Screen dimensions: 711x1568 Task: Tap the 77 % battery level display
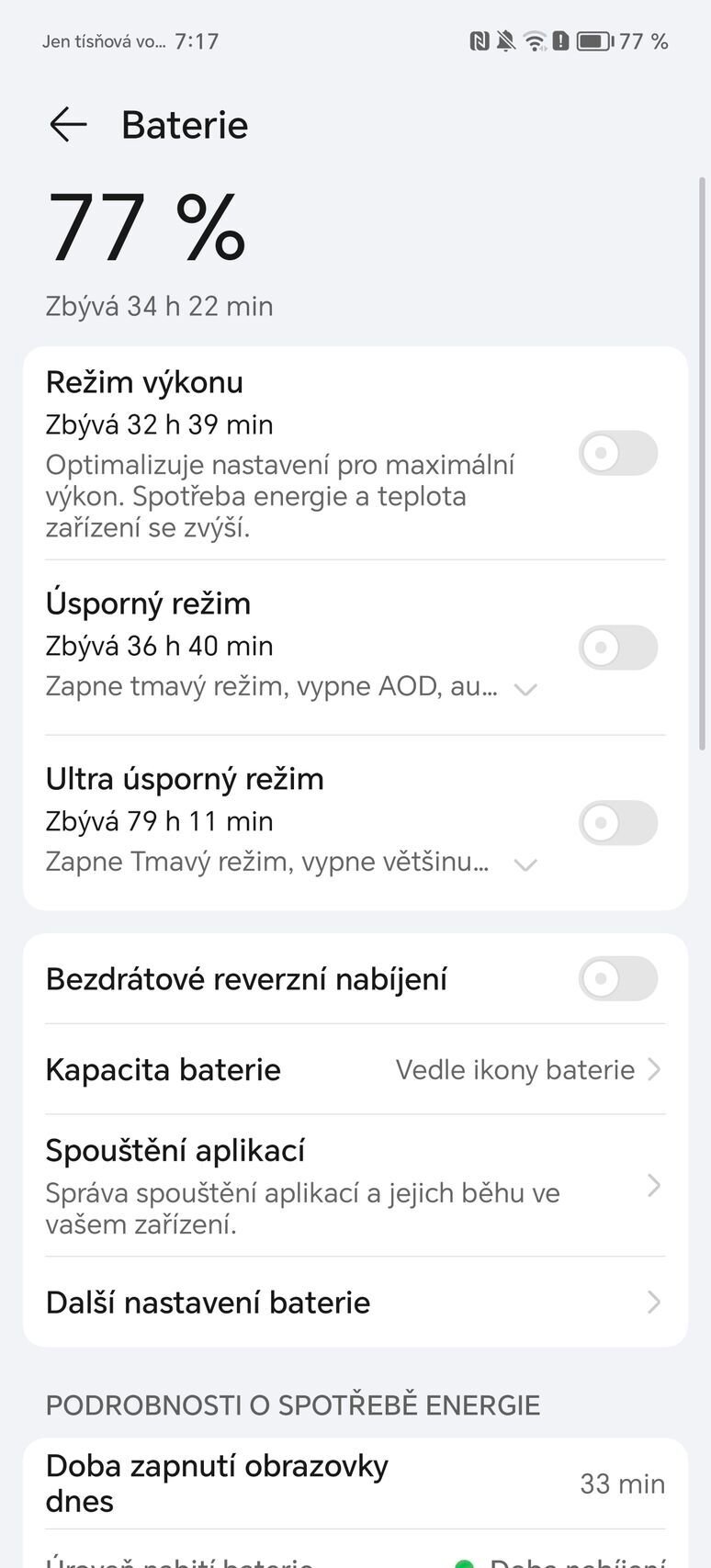click(149, 230)
